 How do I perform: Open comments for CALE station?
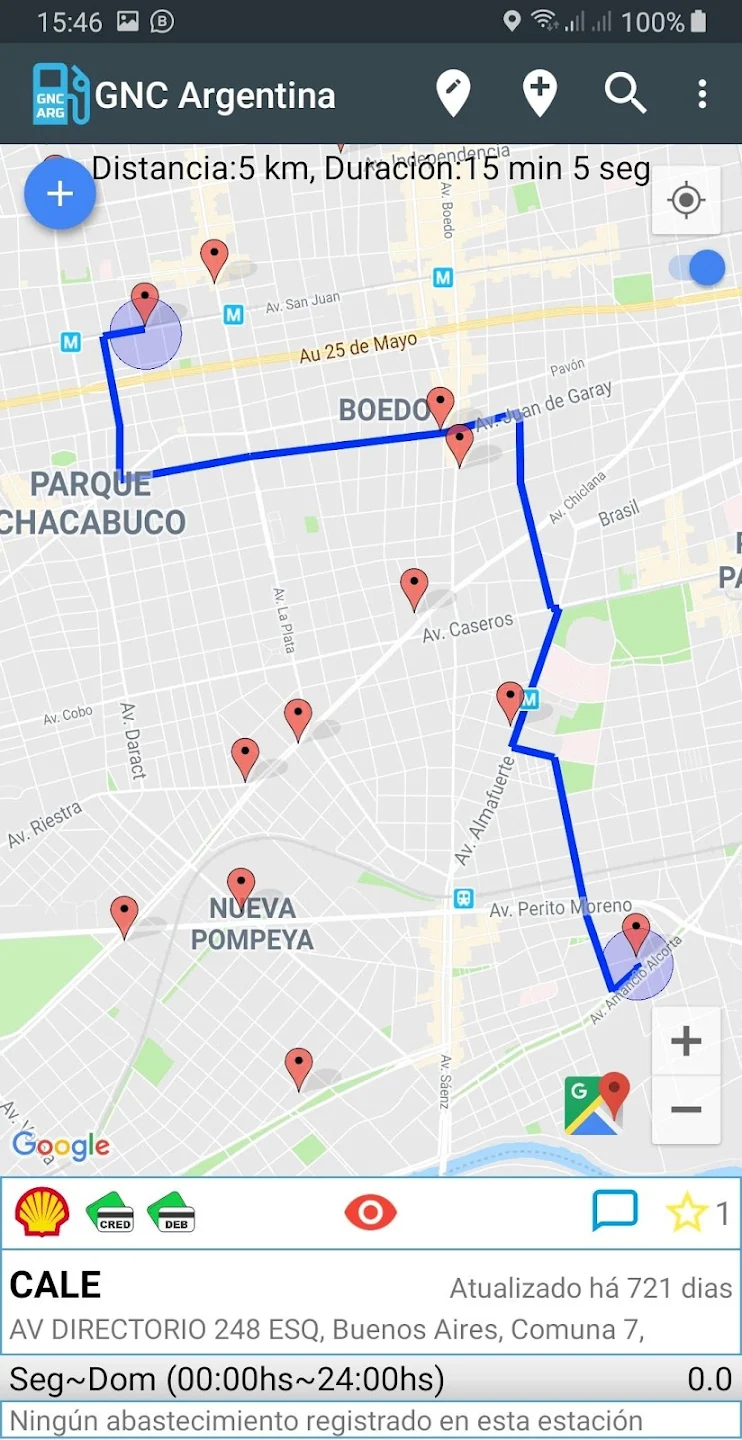[615, 1212]
